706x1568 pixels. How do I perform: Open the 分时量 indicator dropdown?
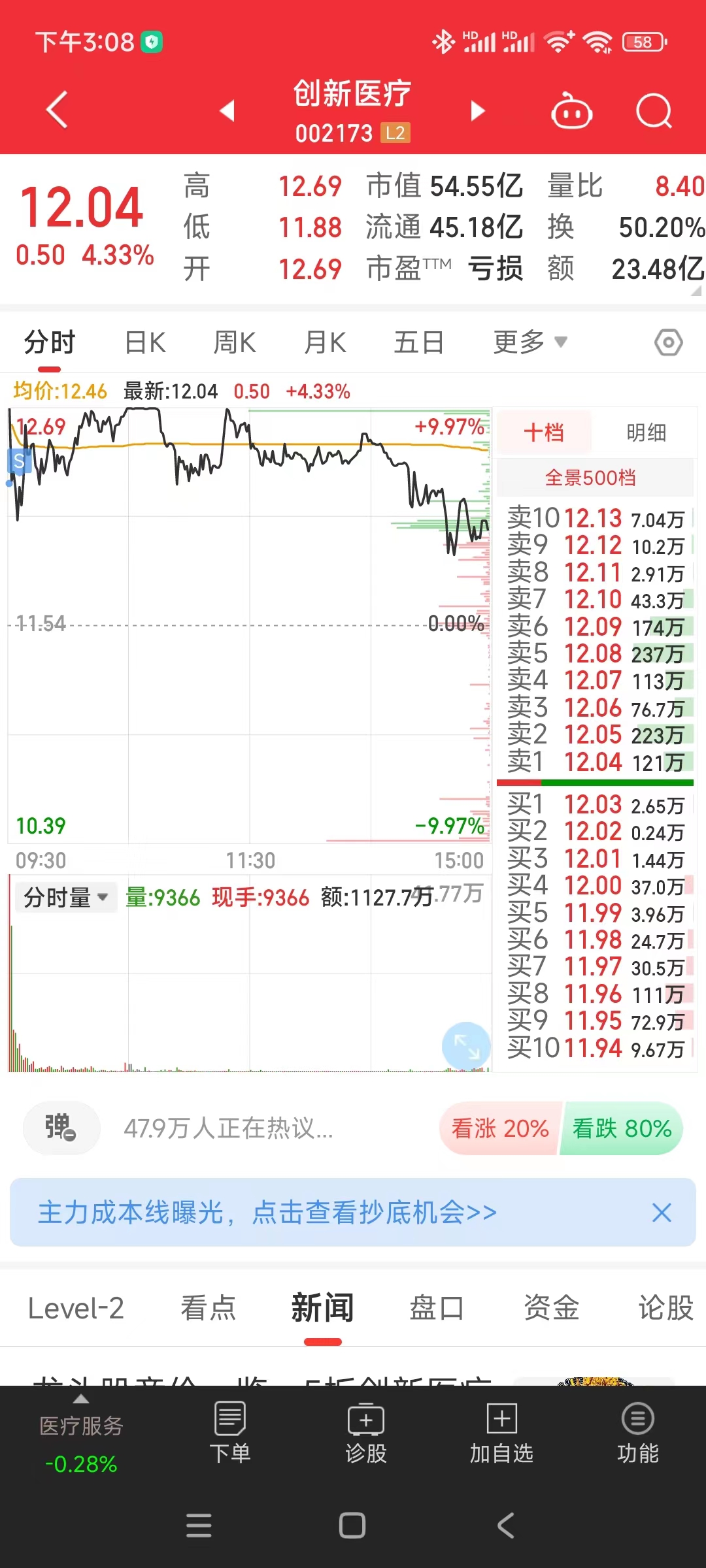[65, 897]
